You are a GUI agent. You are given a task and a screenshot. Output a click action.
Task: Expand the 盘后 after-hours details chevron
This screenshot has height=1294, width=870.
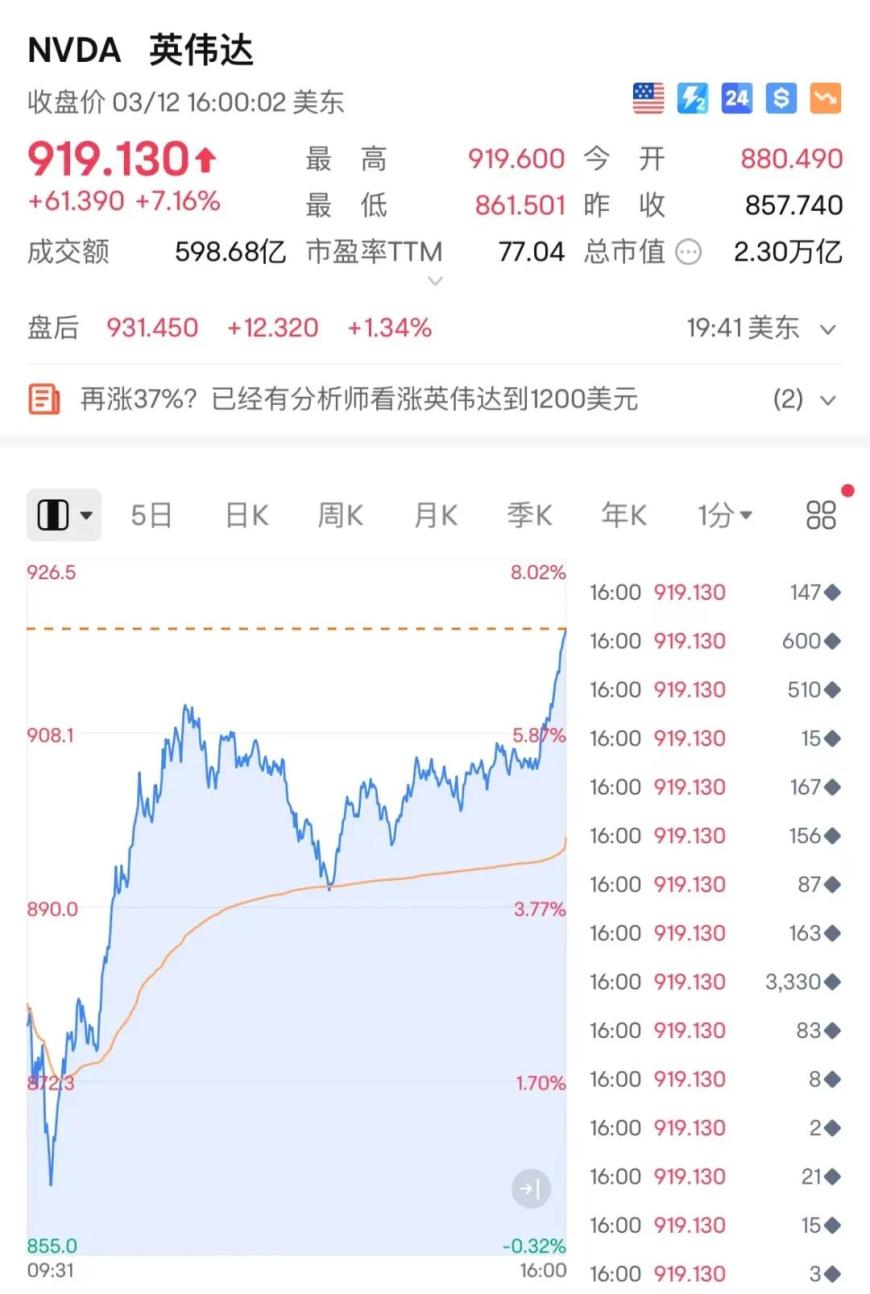click(827, 328)
